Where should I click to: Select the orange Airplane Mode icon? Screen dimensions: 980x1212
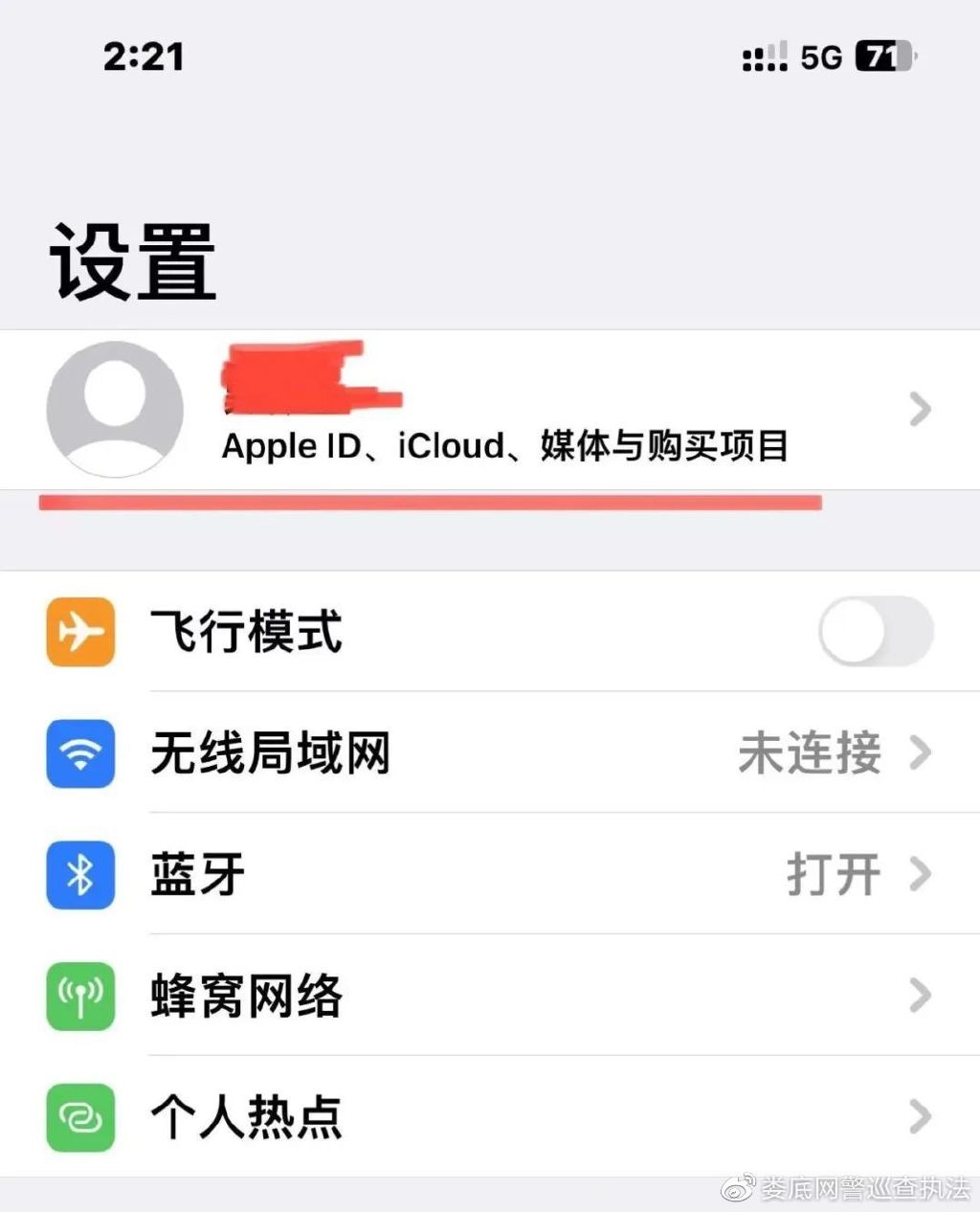tap(79, 633)
